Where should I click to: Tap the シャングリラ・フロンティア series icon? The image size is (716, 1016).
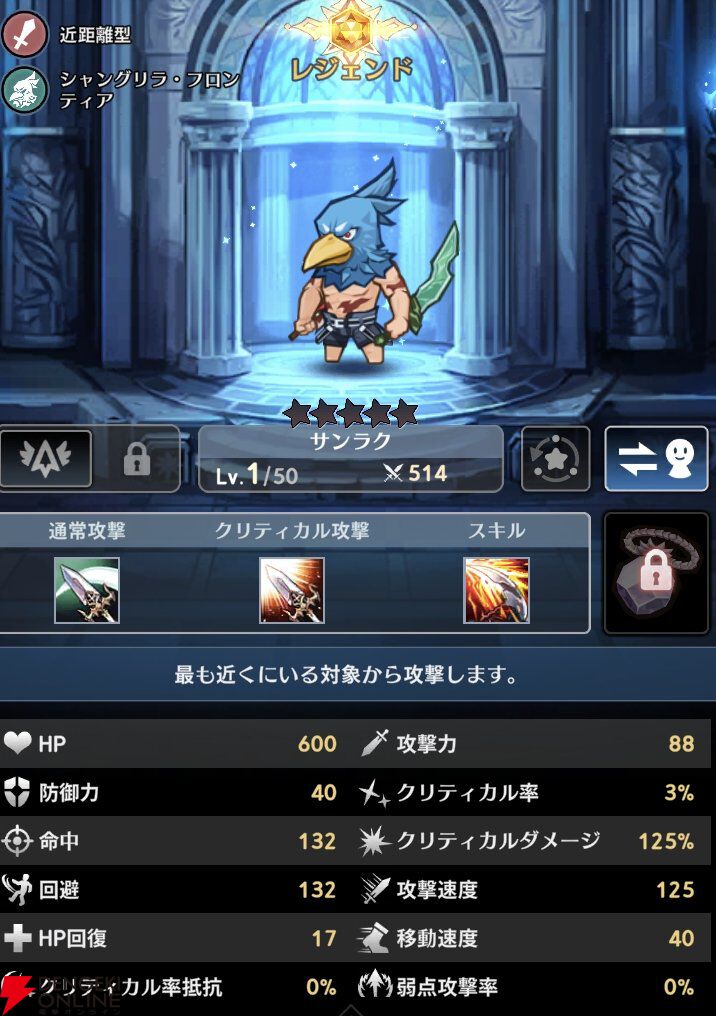tap(24, 90)
